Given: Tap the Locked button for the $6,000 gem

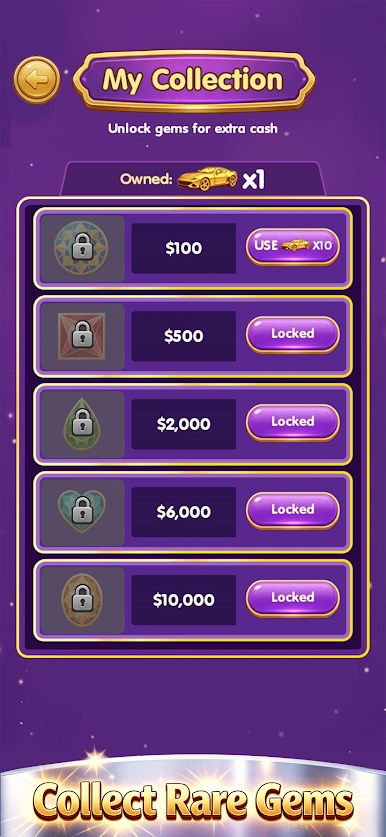Looking at the screenshot, I should click(293, 510).
